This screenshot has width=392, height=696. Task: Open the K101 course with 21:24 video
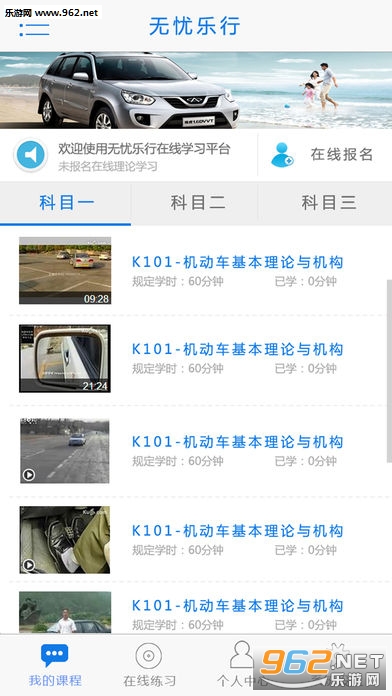point(196,359)
